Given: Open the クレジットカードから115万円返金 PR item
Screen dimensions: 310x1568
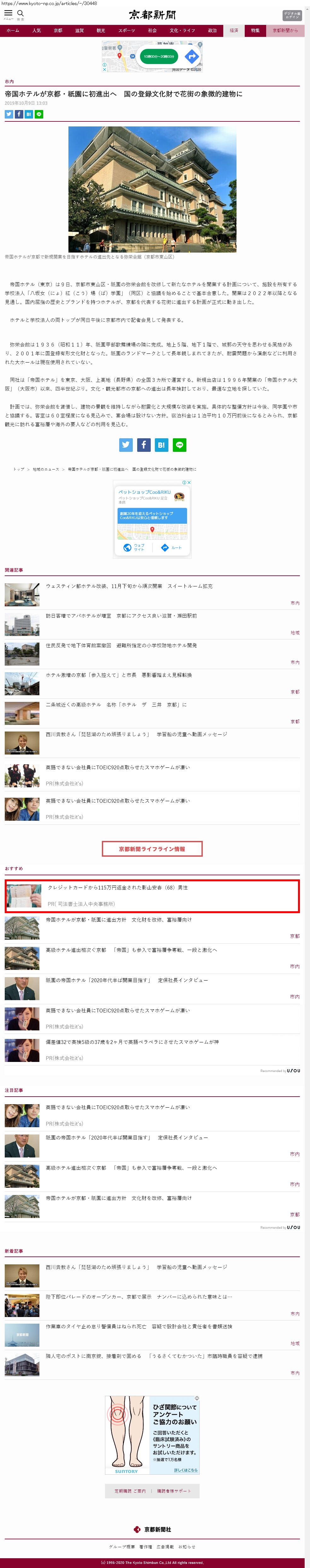Looking at the screenshot, I should tap(118, 888).
